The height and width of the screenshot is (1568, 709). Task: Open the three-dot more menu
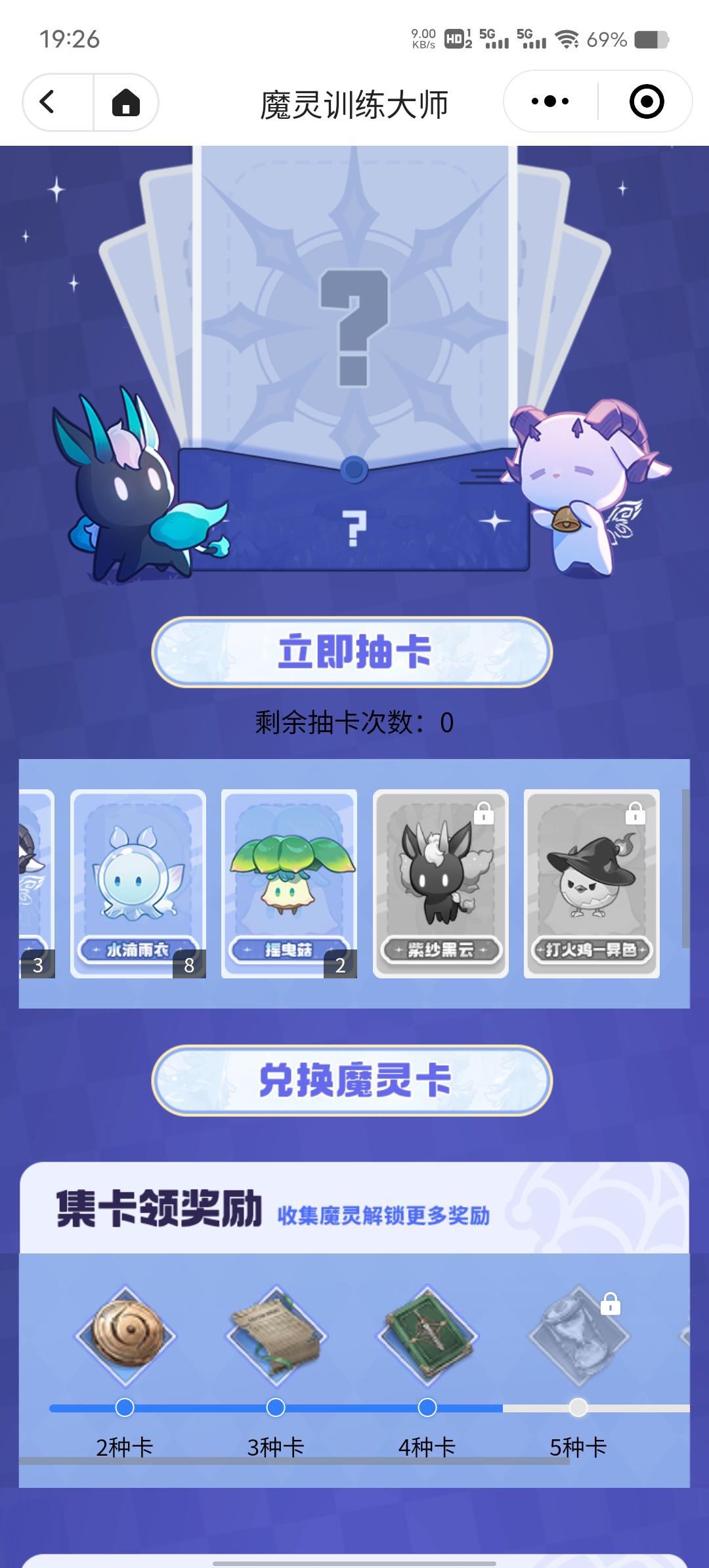(x=550, y=102)
